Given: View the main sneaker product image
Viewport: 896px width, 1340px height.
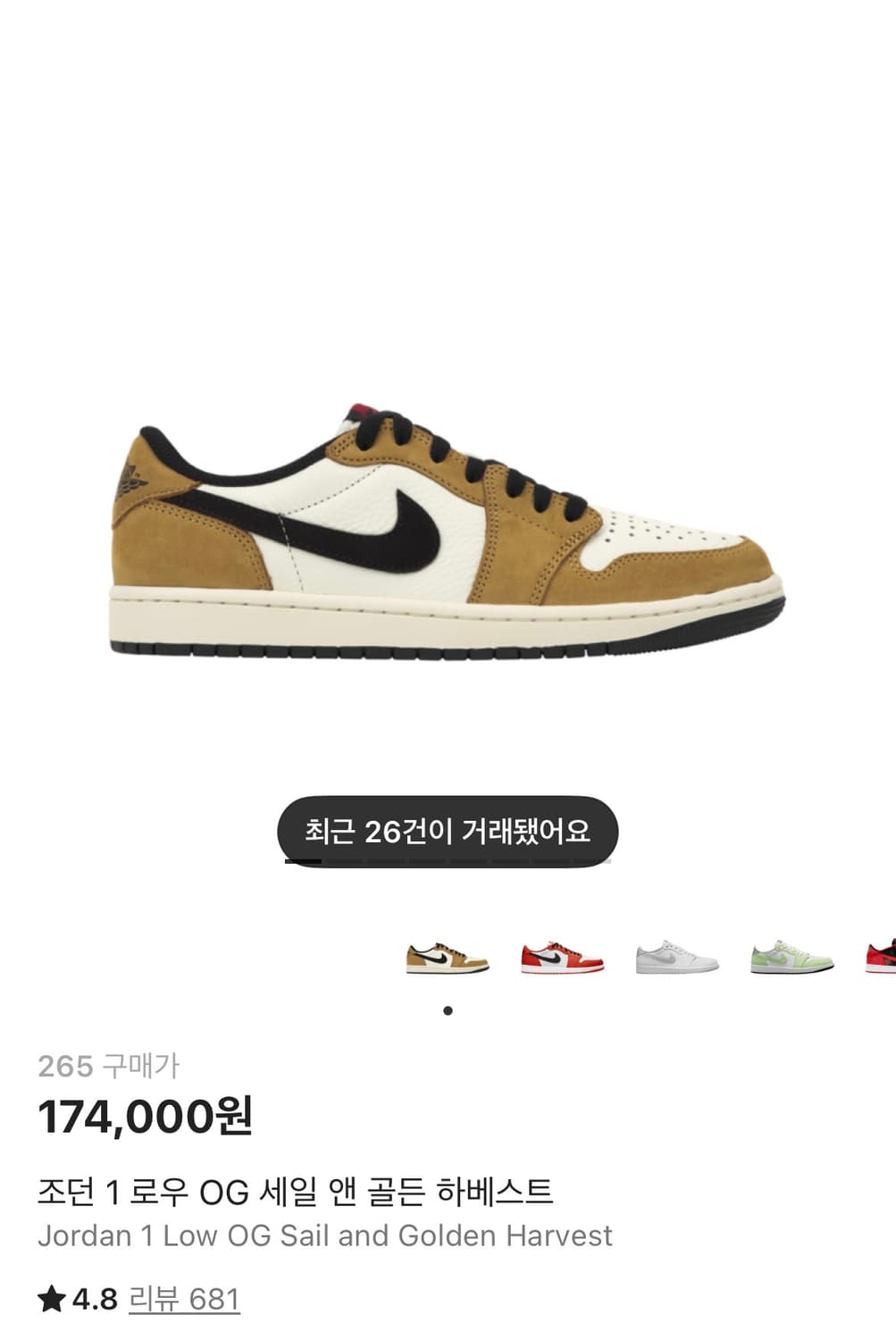Looking at the screenshot, I should pyautogui.click(x=448, y=536).
